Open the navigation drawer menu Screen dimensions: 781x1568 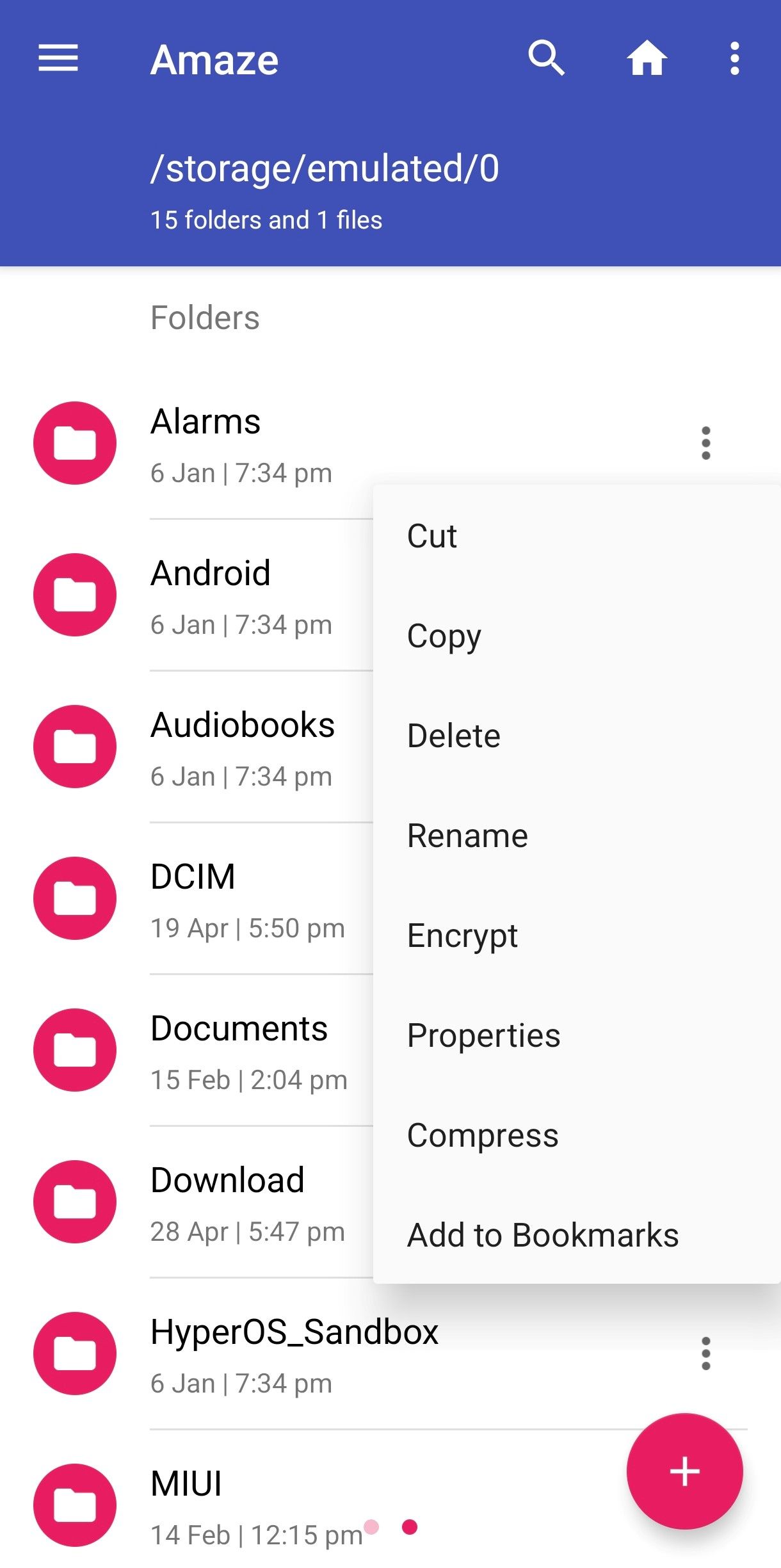[58, 59]
